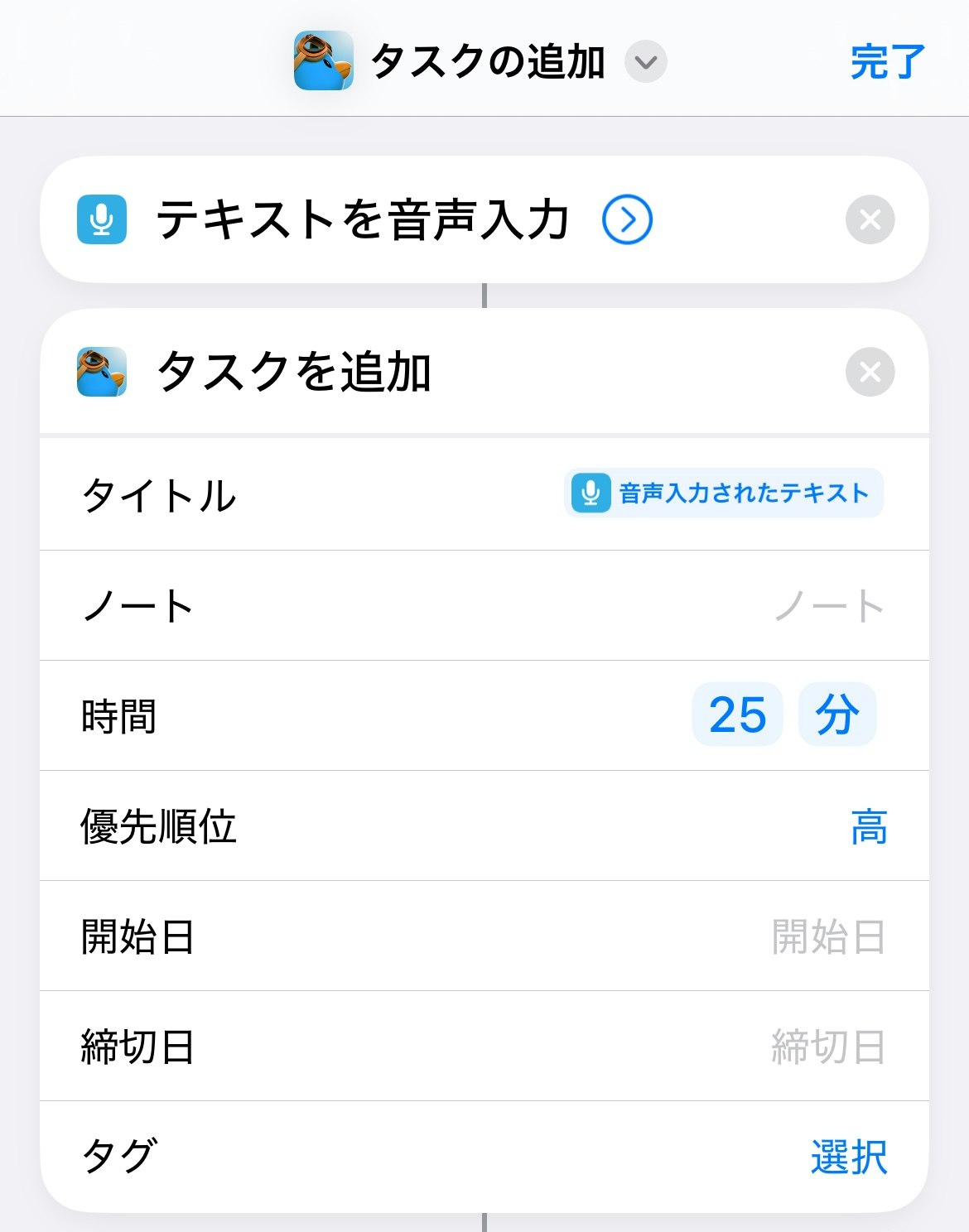Set the 開始日 field

[828, 936]
